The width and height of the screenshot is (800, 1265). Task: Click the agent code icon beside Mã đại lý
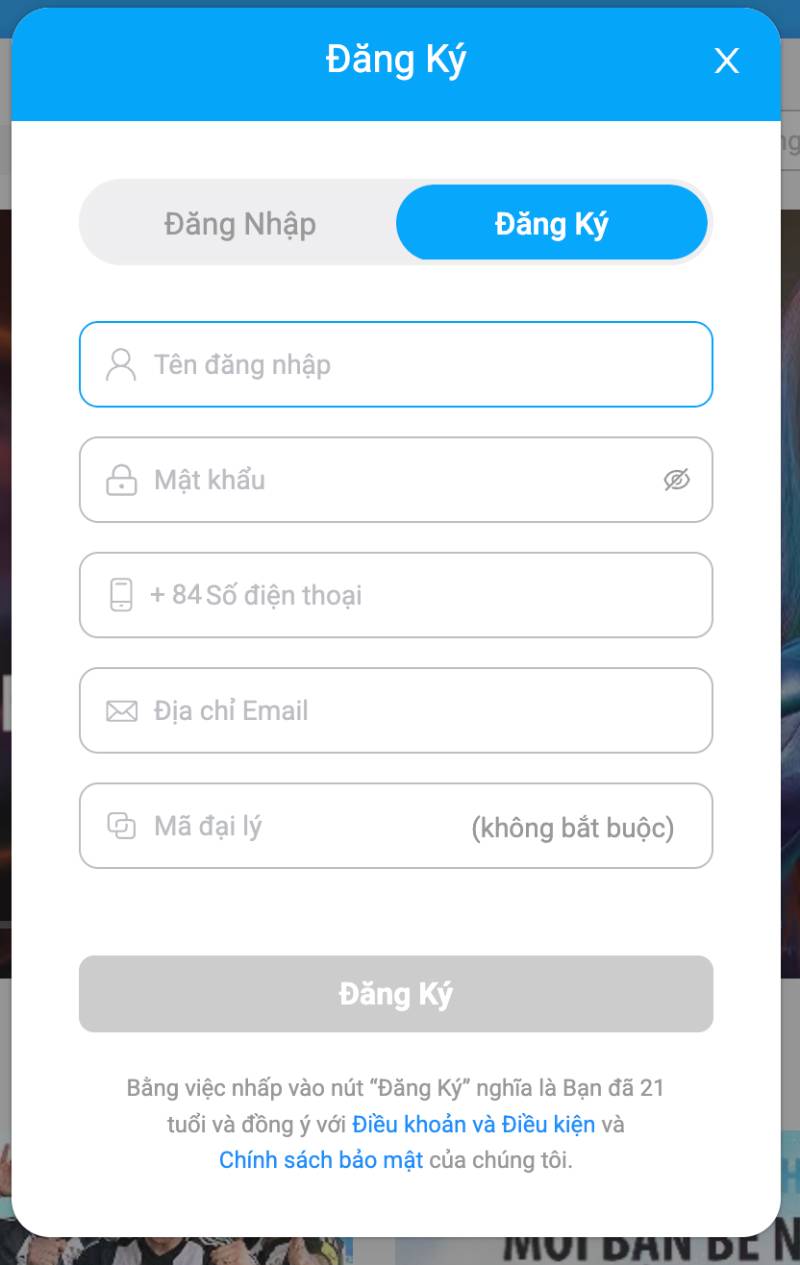(122, 826)
